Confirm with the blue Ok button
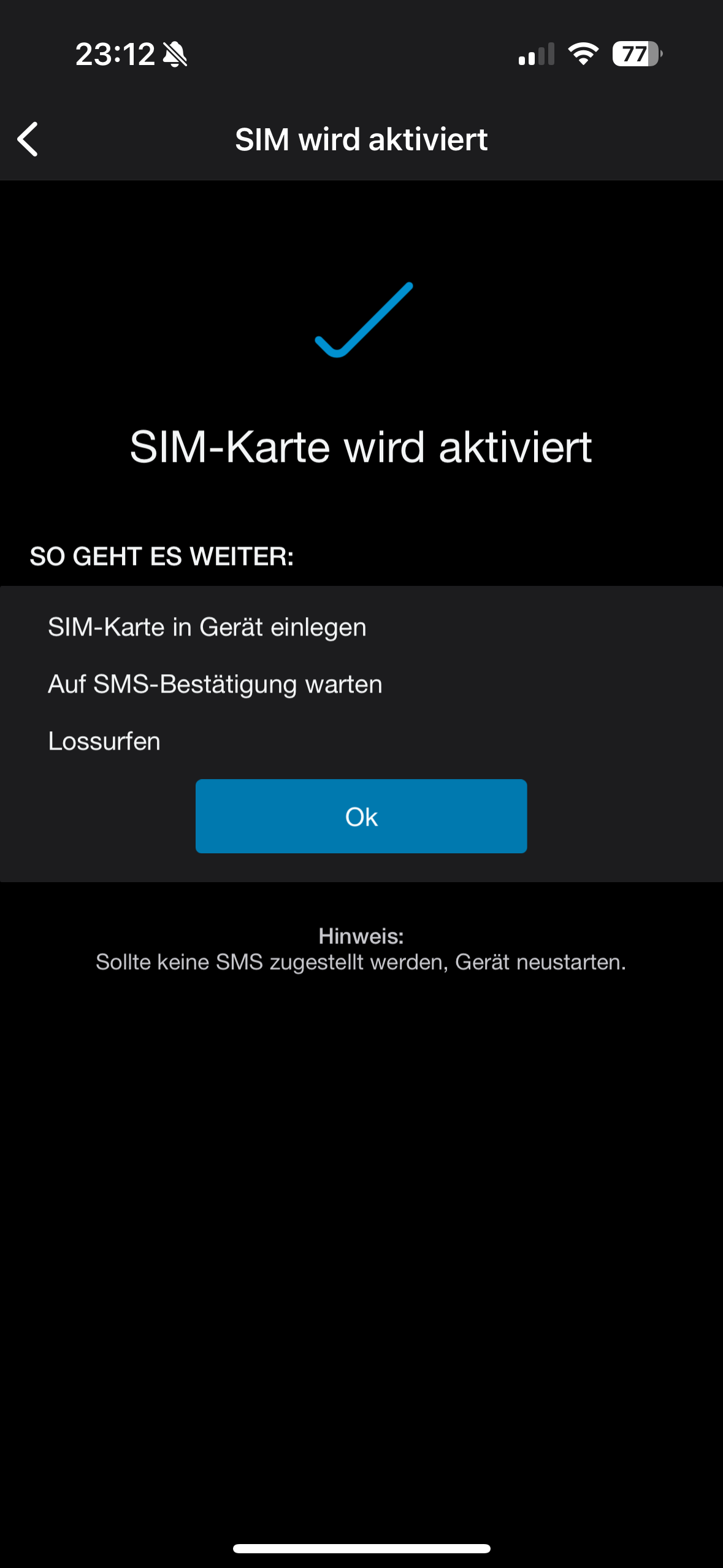Viewport: 723px width, 1568px height. pyautogui.click(x=361, y=816)
